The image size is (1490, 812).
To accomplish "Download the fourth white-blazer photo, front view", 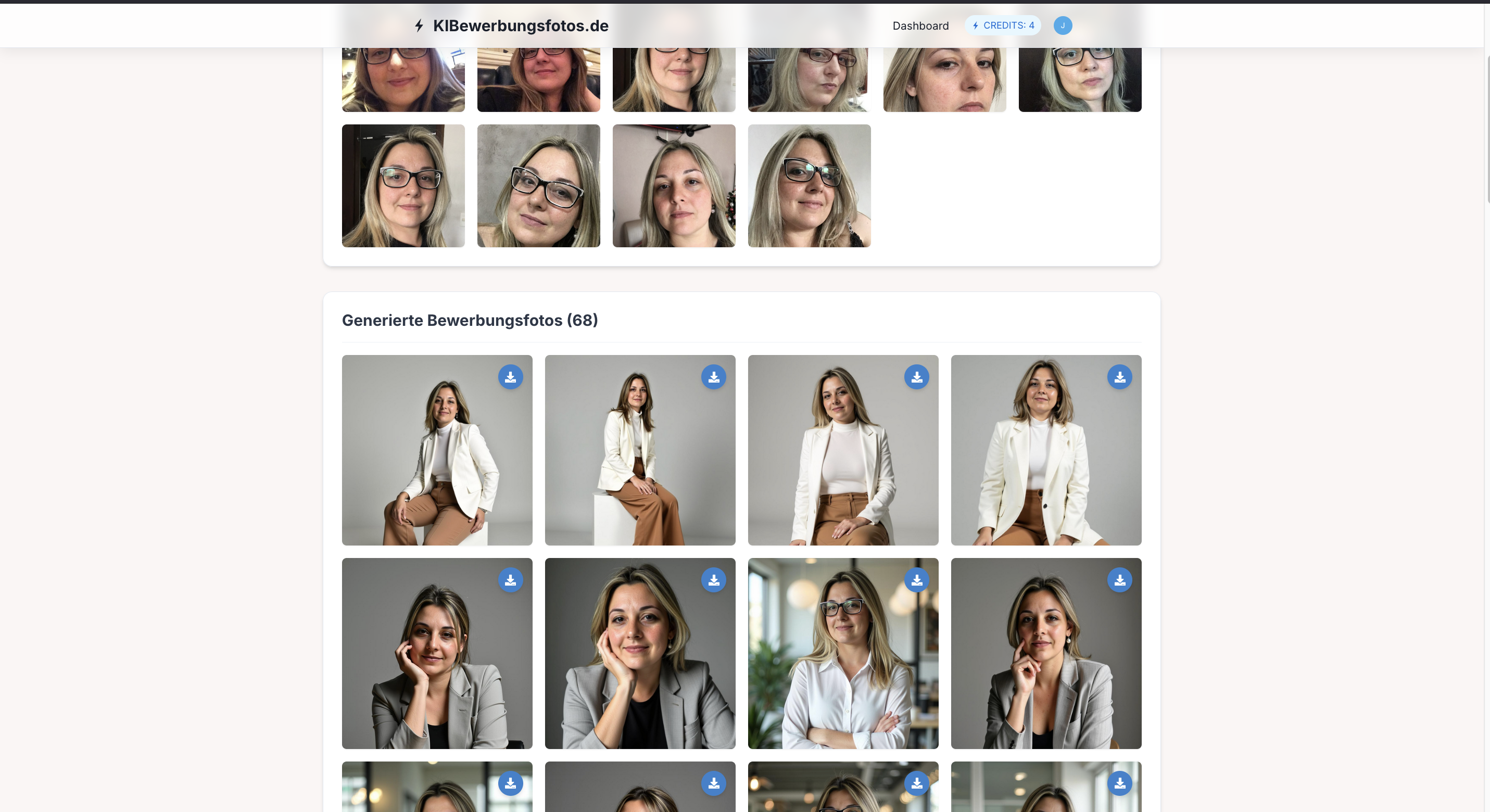I will tap(1119, 377).
